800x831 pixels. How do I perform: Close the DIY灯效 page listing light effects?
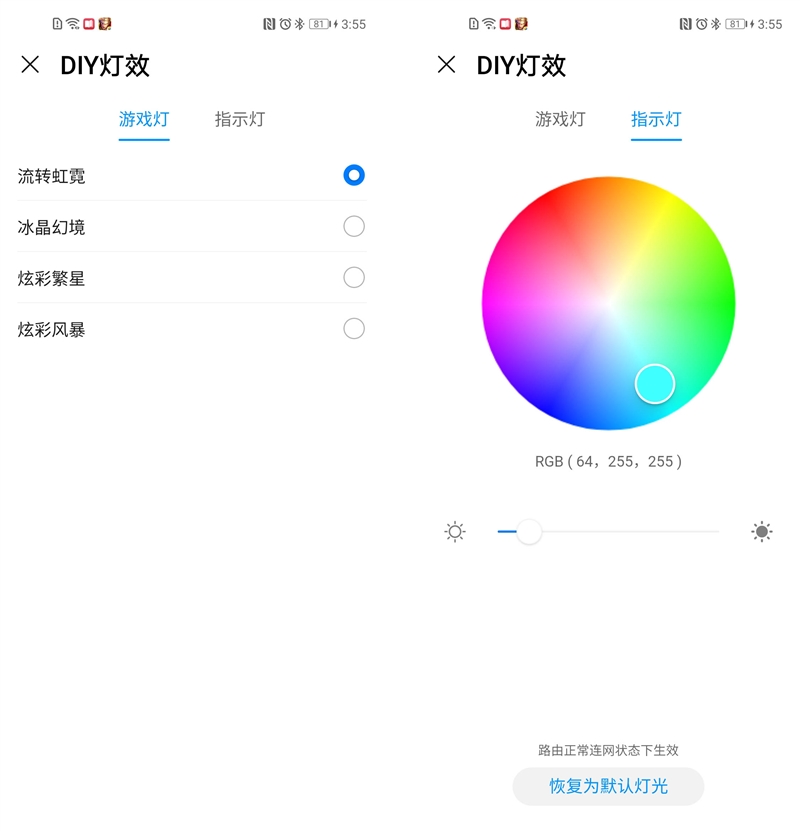coord(31,65)
